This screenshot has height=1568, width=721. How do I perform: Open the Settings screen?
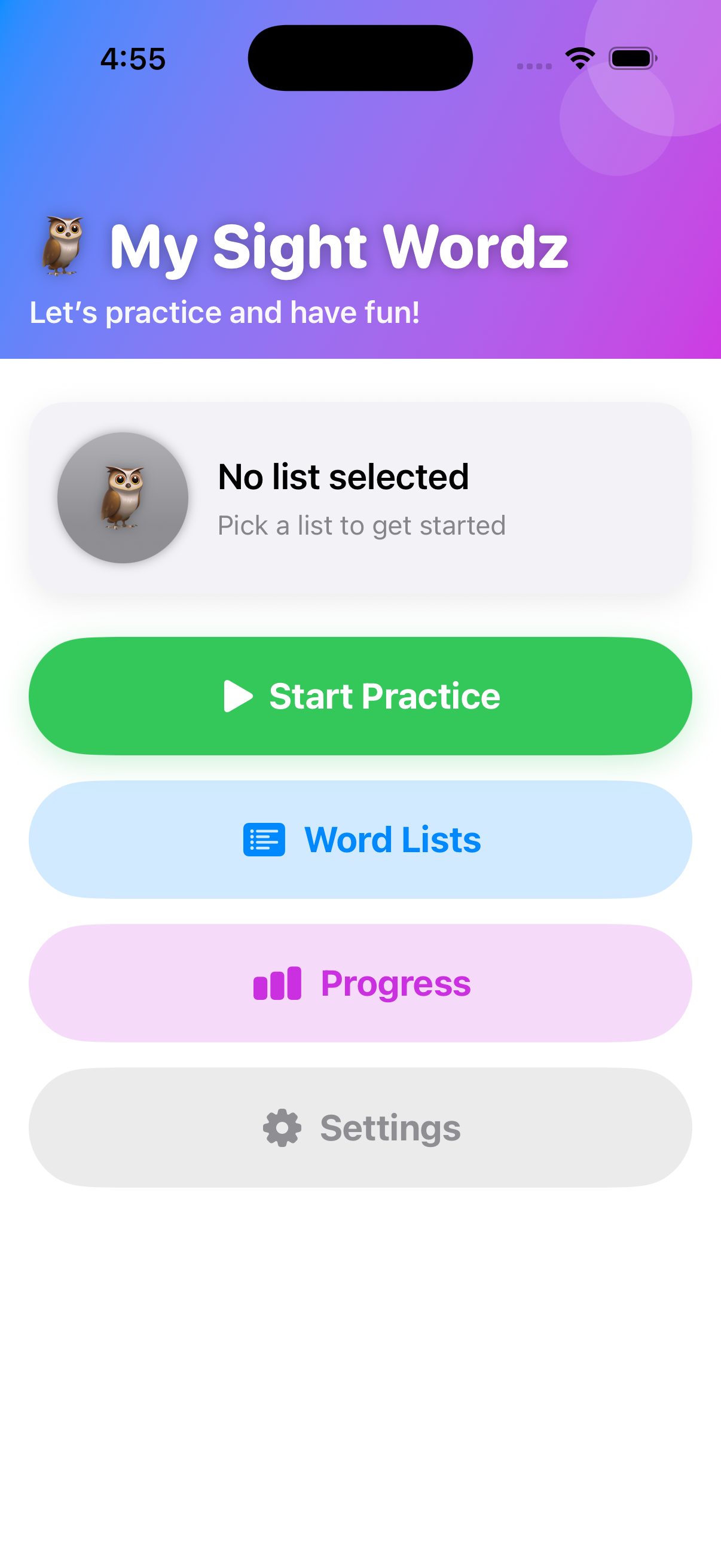coord(360,1127)
